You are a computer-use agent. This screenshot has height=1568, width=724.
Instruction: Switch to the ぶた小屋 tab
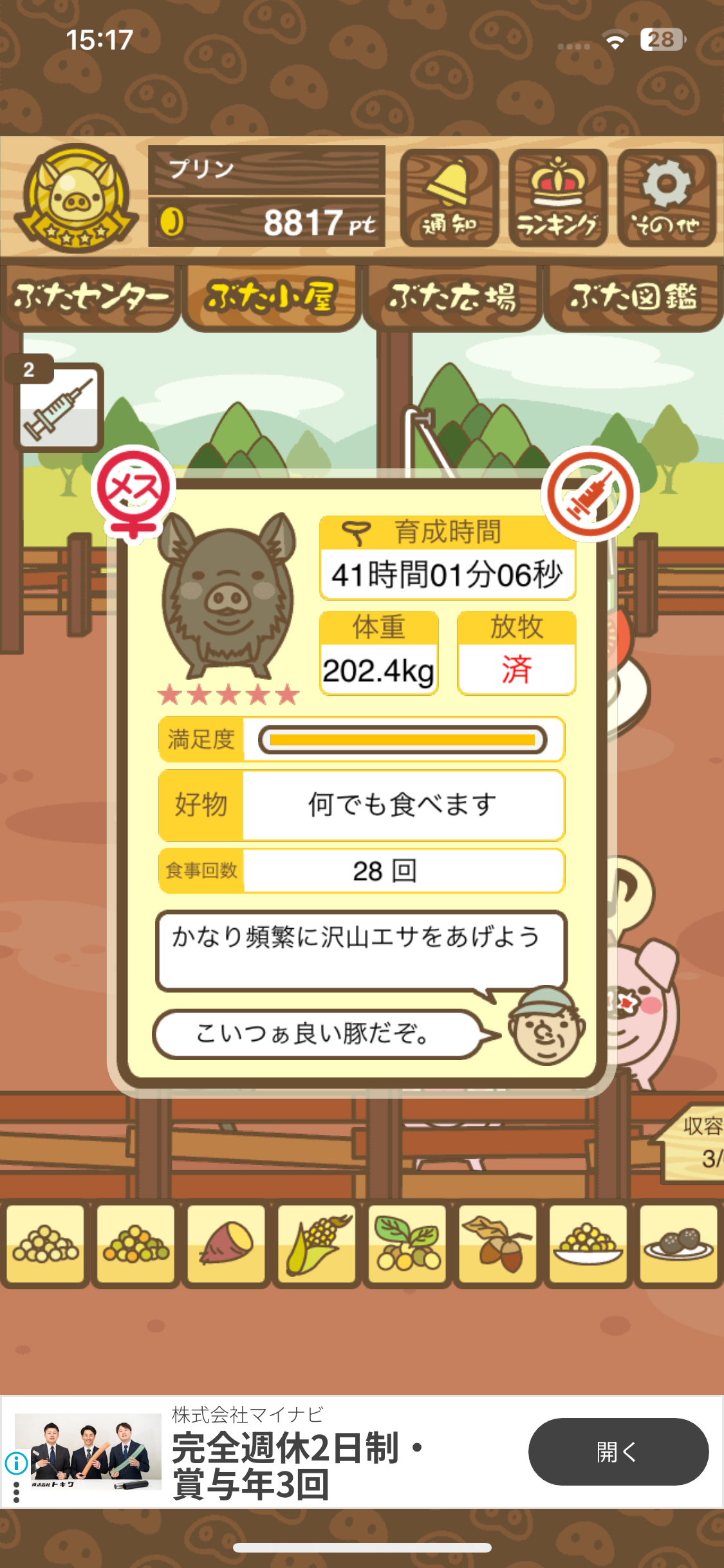271,297
